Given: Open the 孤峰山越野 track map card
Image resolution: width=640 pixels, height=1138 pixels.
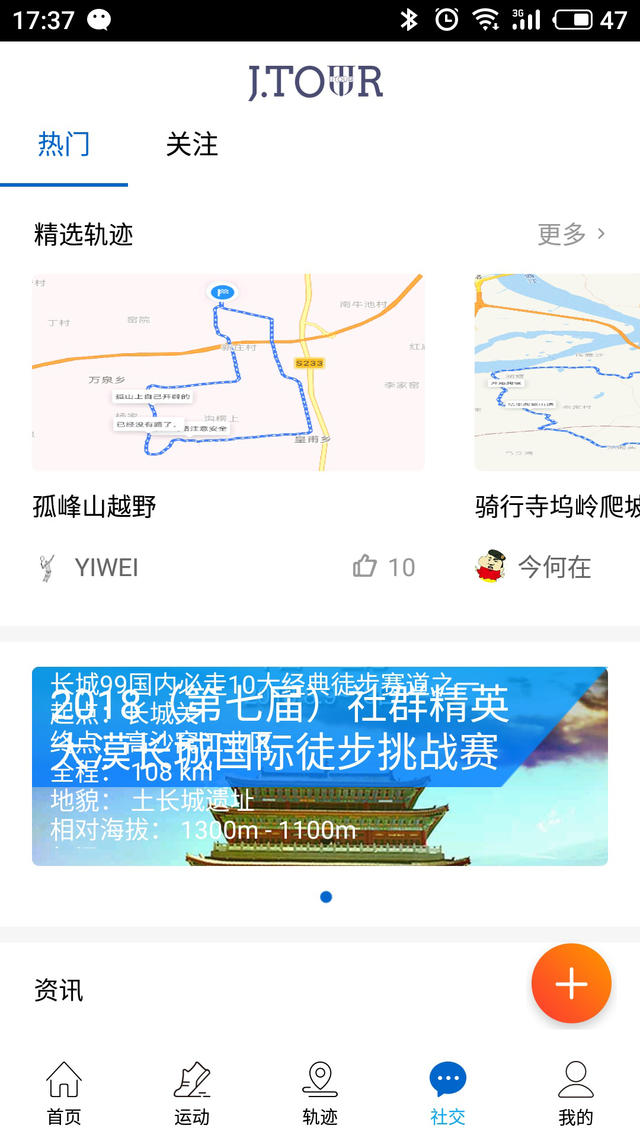Looking at the screenshot, I should [x=228, y=372].
